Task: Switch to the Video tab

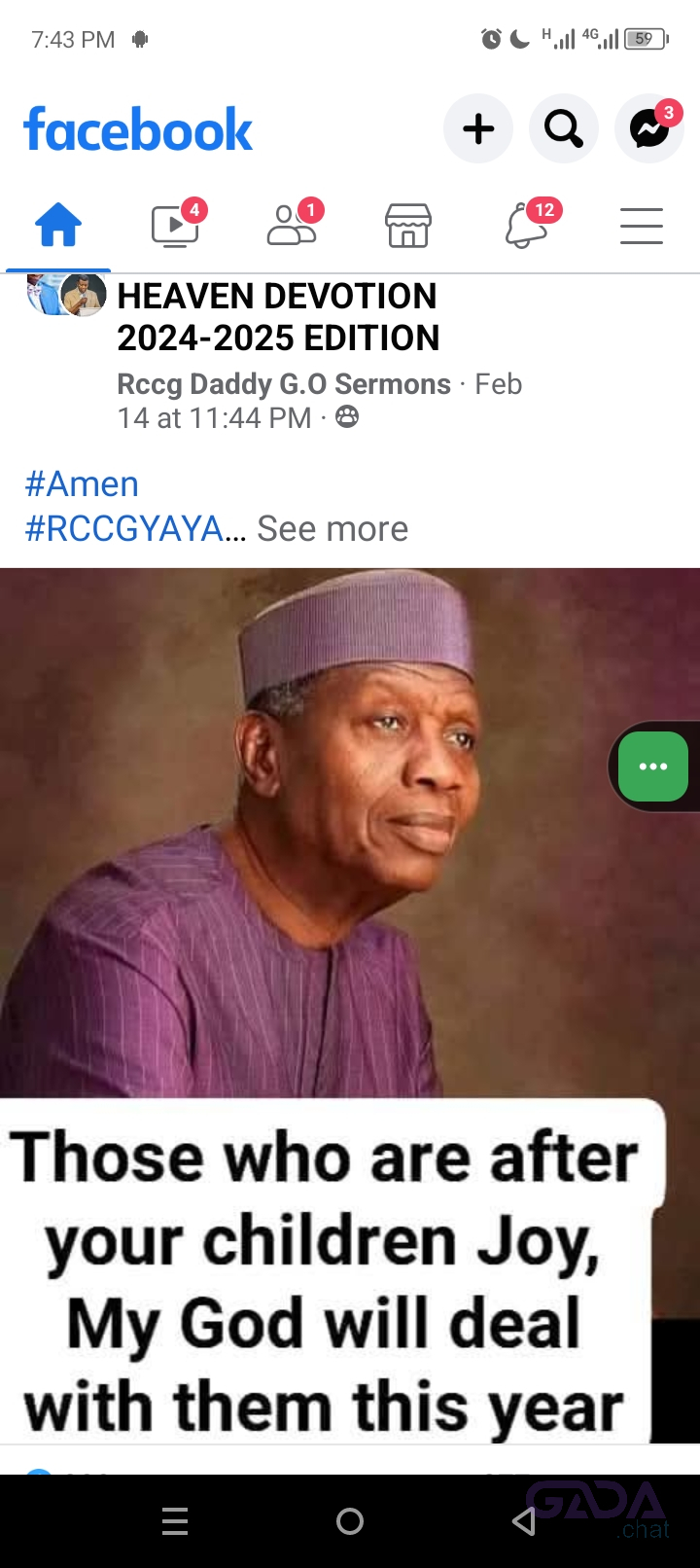Action: [176, 225]
